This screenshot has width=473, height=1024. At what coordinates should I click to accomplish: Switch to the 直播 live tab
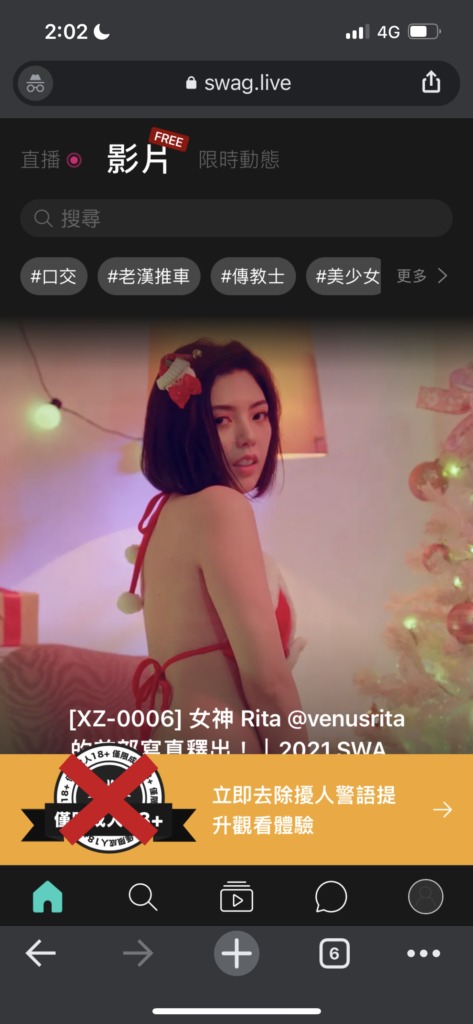52,159
